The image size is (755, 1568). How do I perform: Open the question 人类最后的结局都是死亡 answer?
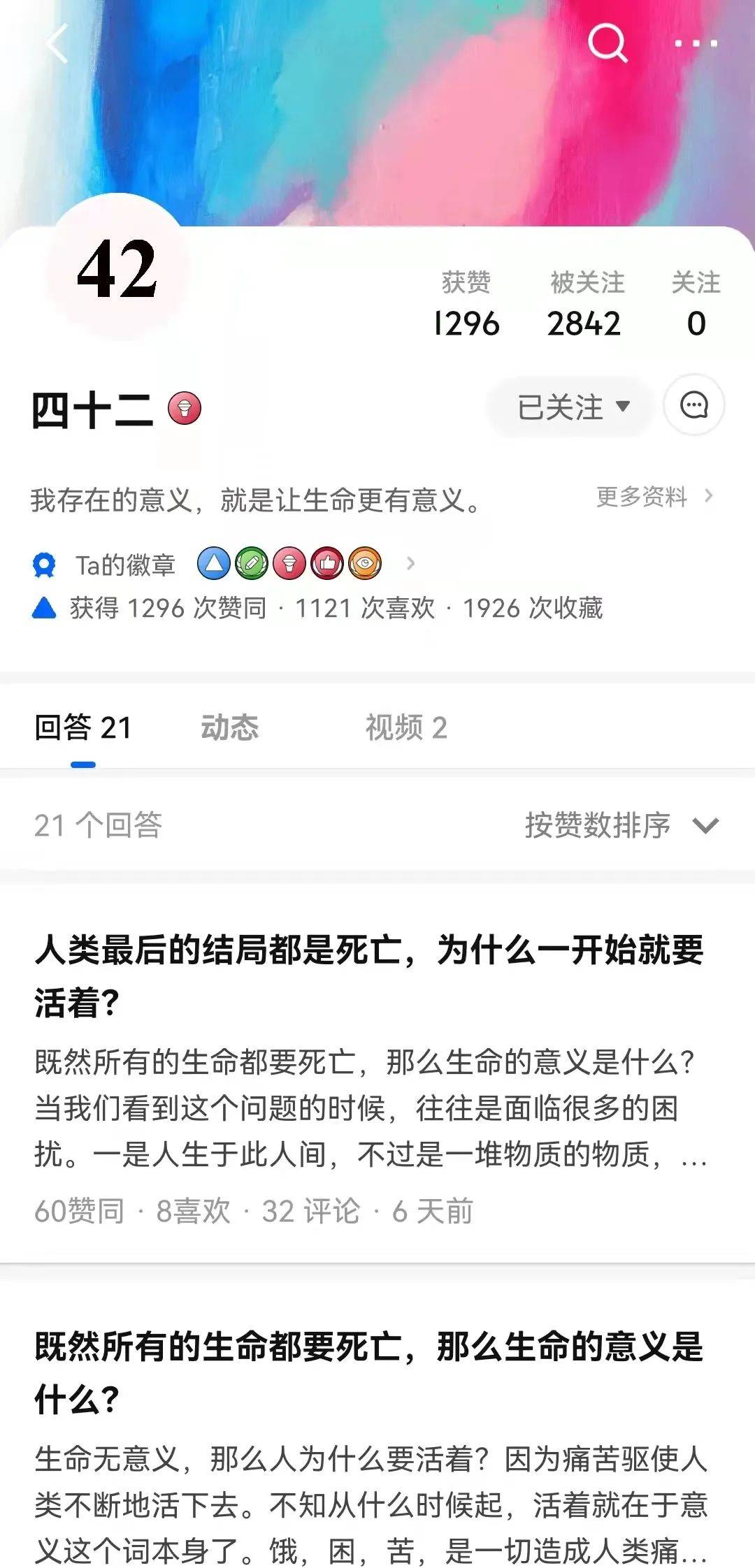click(x=371, y=978)
